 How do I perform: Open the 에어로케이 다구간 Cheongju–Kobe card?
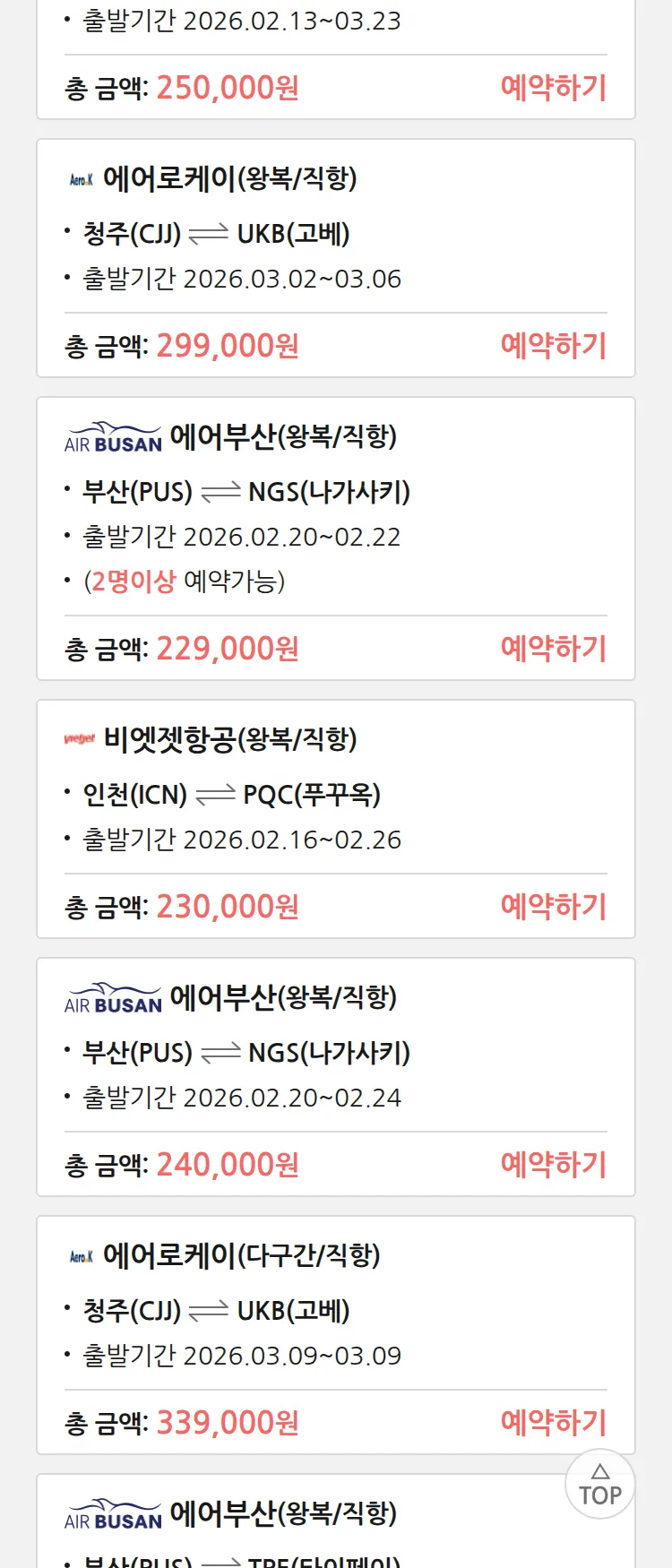[241, 1256]
